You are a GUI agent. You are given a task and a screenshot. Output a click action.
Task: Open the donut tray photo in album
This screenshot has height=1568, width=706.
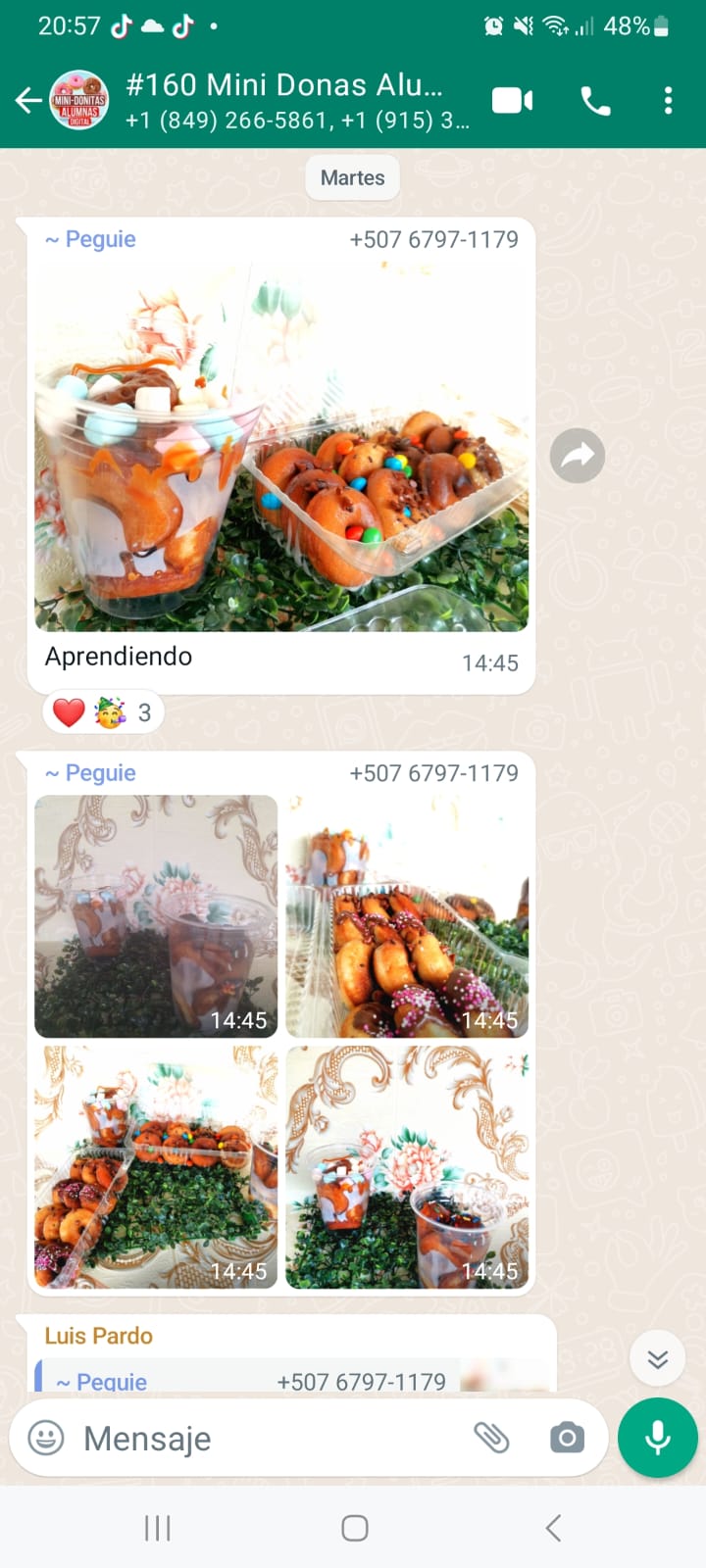407,915
